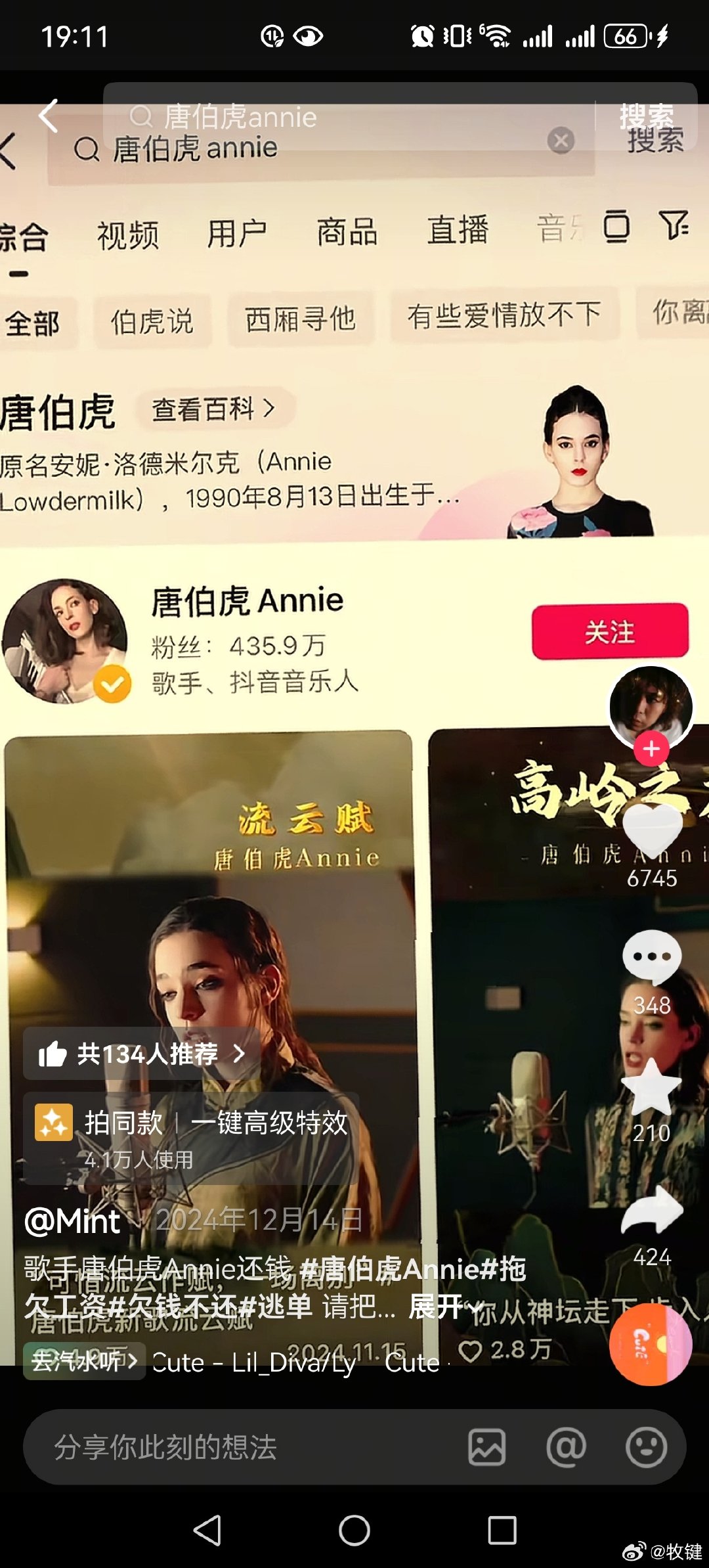Expand the caption with 展开
The width and height of the screenshot is (709, 1568).
[x=436, y=1307]
